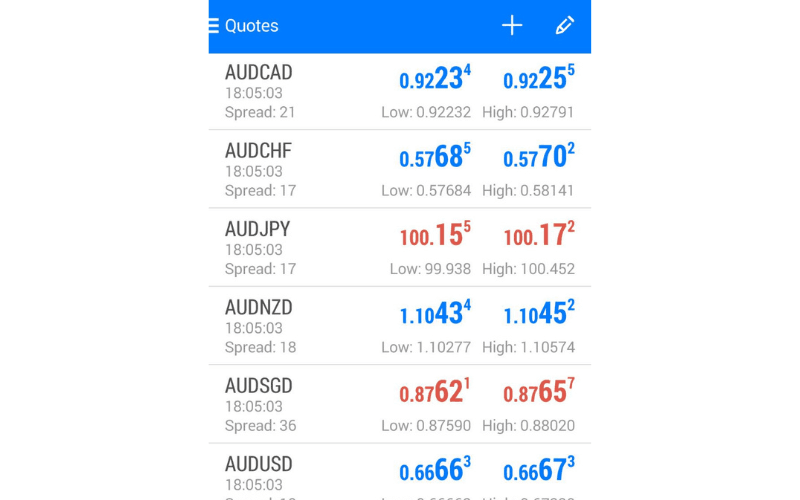
Task: Add a new symbol with the plus icon
Action: 512,26
